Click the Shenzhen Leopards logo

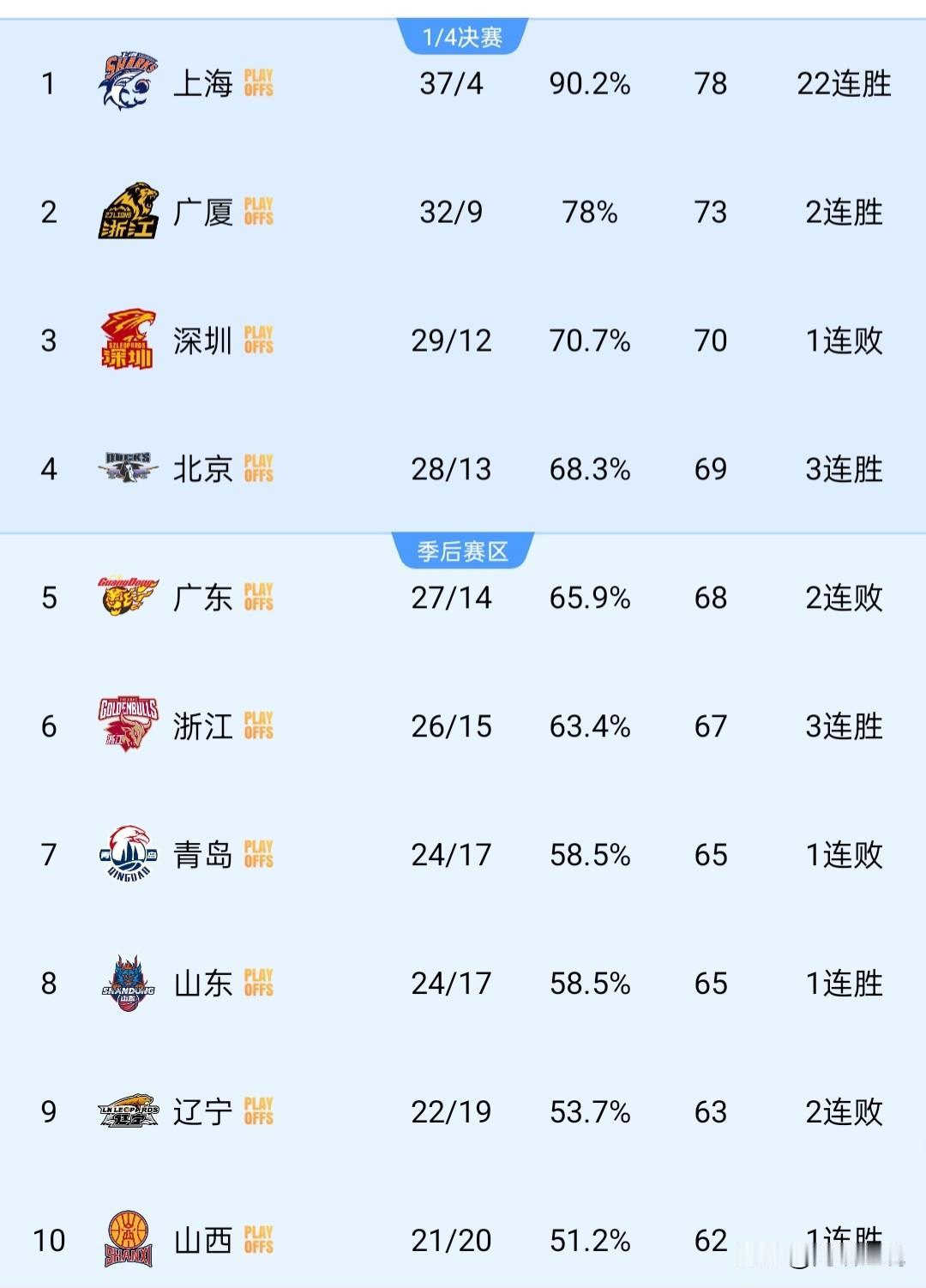click(x=127, y=340)
